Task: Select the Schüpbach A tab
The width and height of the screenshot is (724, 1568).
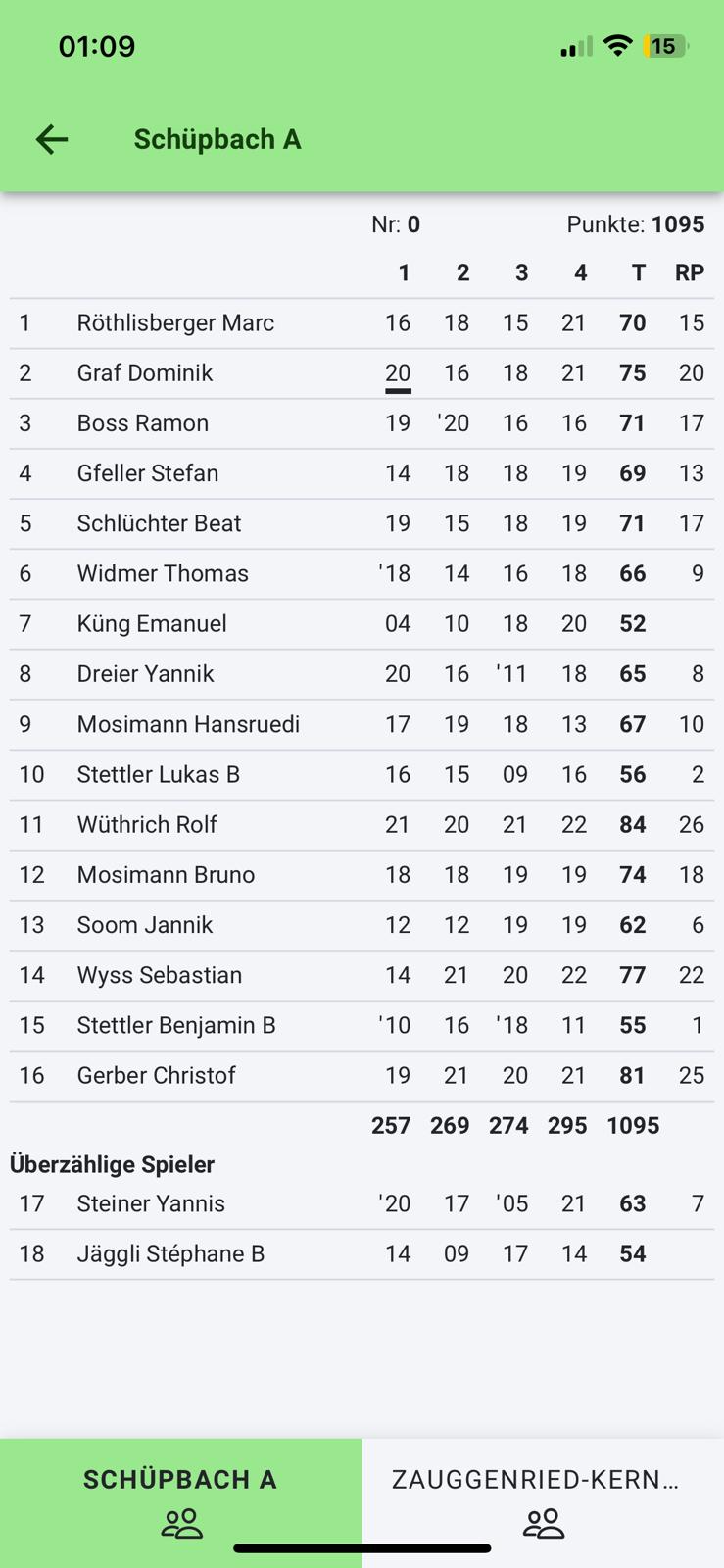Action: (181, 1502)
